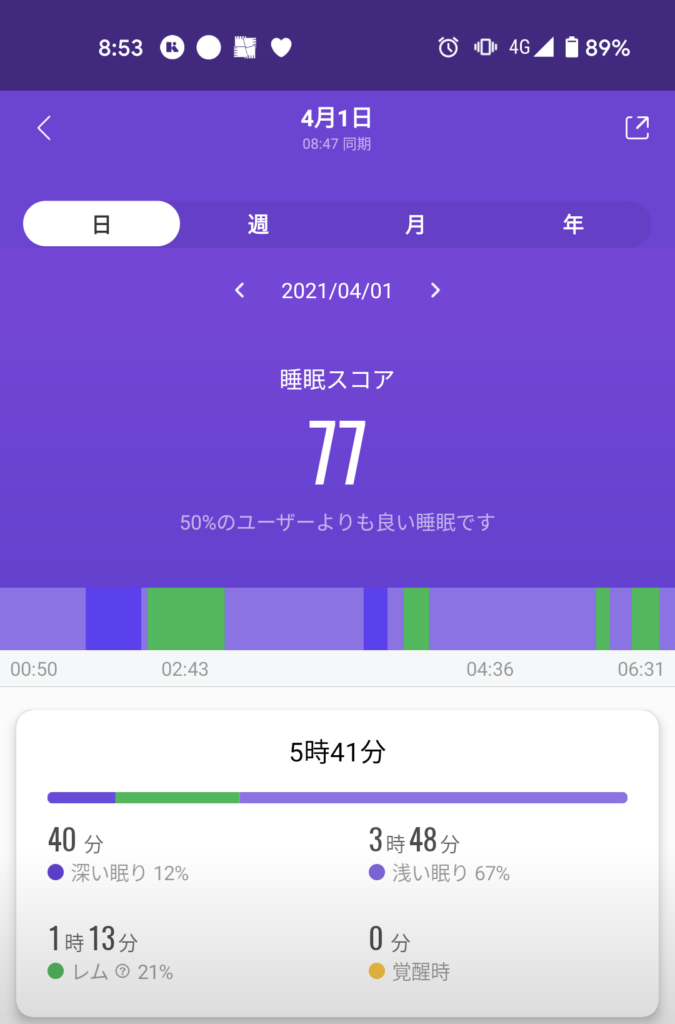This screenshot has height=1024, width=675.
Task: Go to the previous day before 2021/04/01
Action: tap(240, 291)
